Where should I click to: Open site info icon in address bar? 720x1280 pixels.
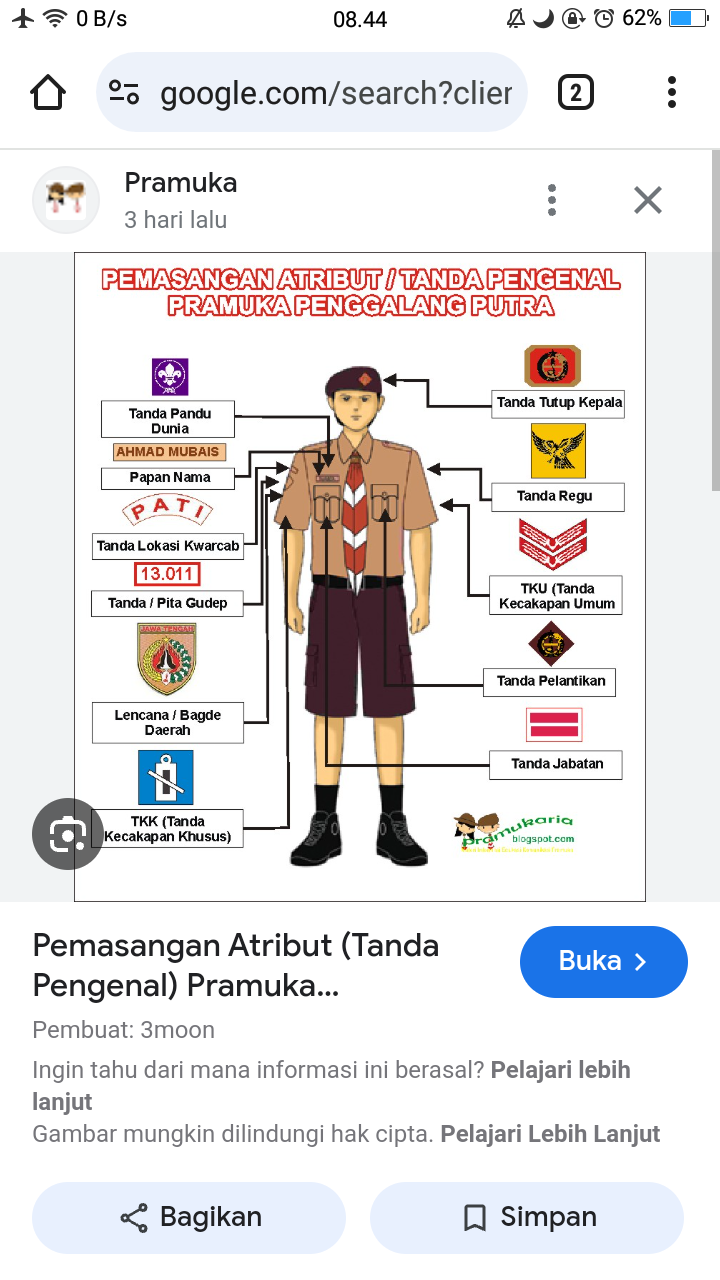point(124,93)
